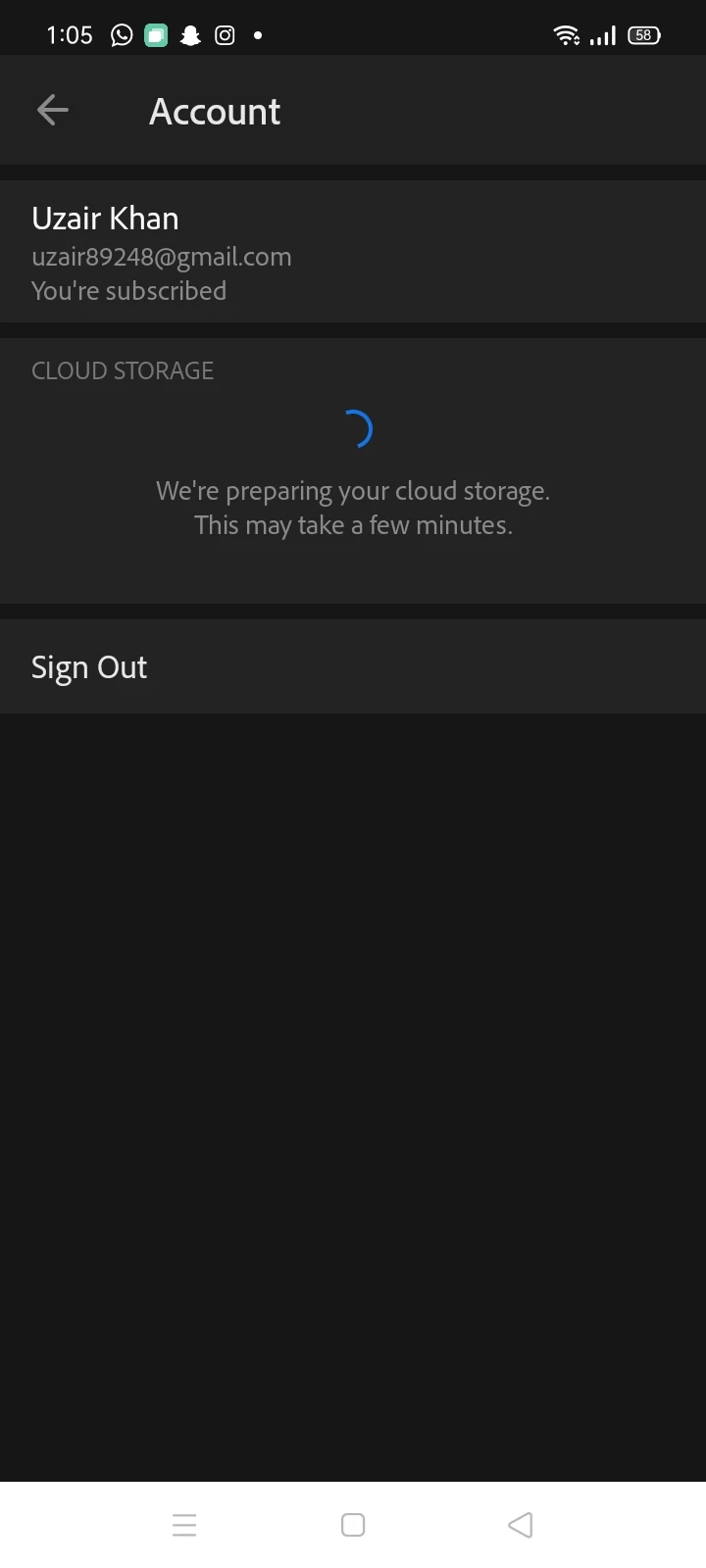Tap the system home button
The width and height of the screenshot is (706, 1568).
click(x=353, y=1525)
